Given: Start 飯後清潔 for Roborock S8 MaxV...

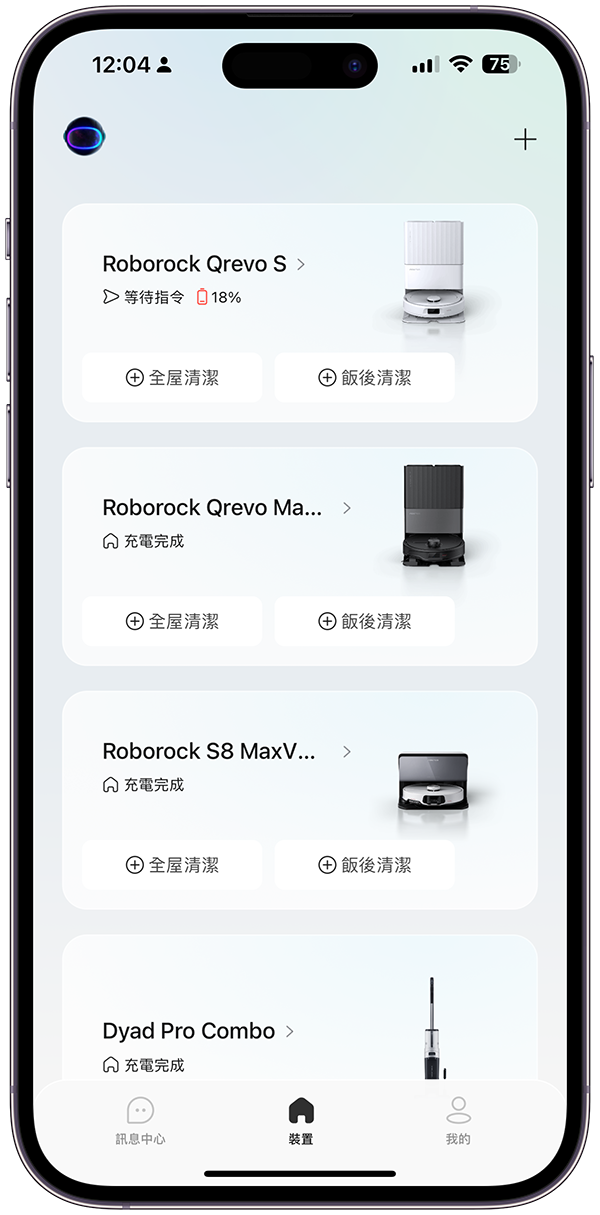Looking at the screenshot, I should (364, 865).
